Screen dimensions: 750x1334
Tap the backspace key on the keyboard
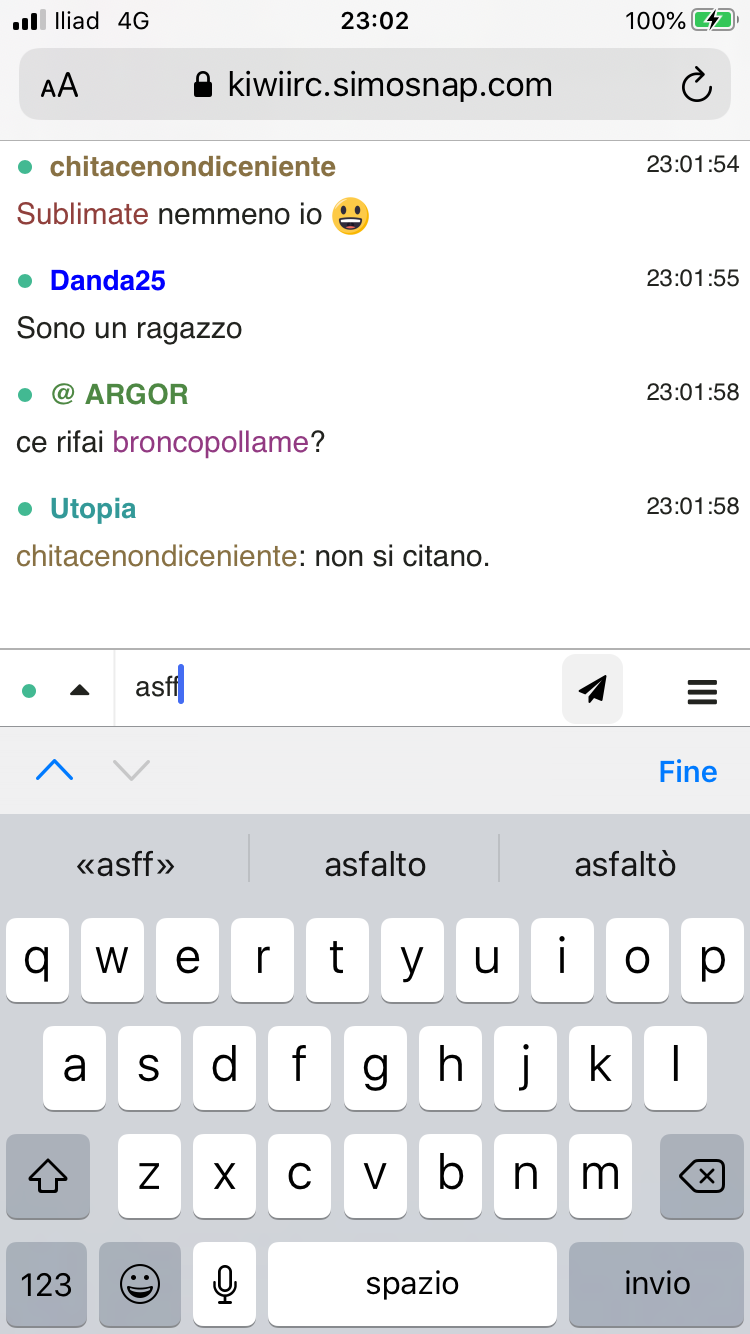point(701,1177)
